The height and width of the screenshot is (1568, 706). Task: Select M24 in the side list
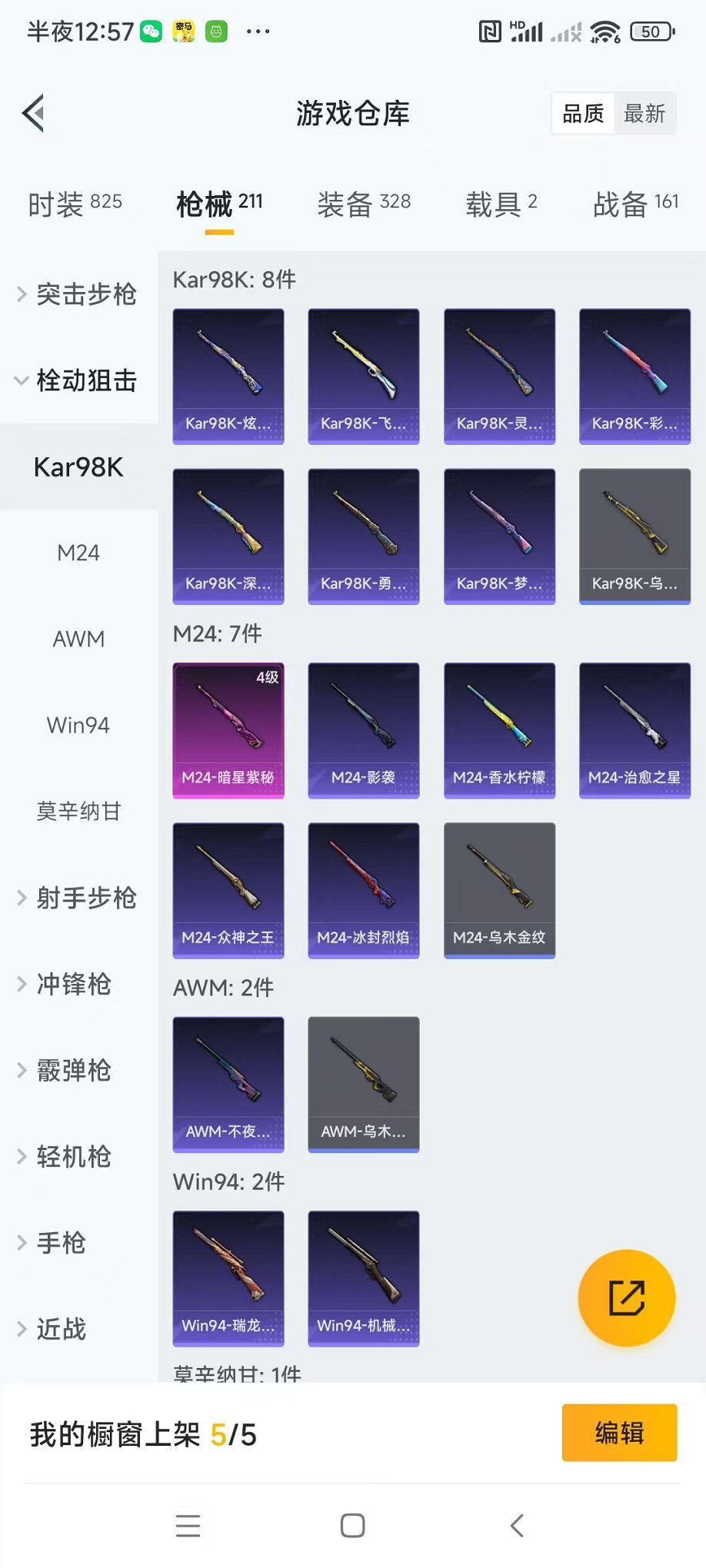[x=78, y=553]
